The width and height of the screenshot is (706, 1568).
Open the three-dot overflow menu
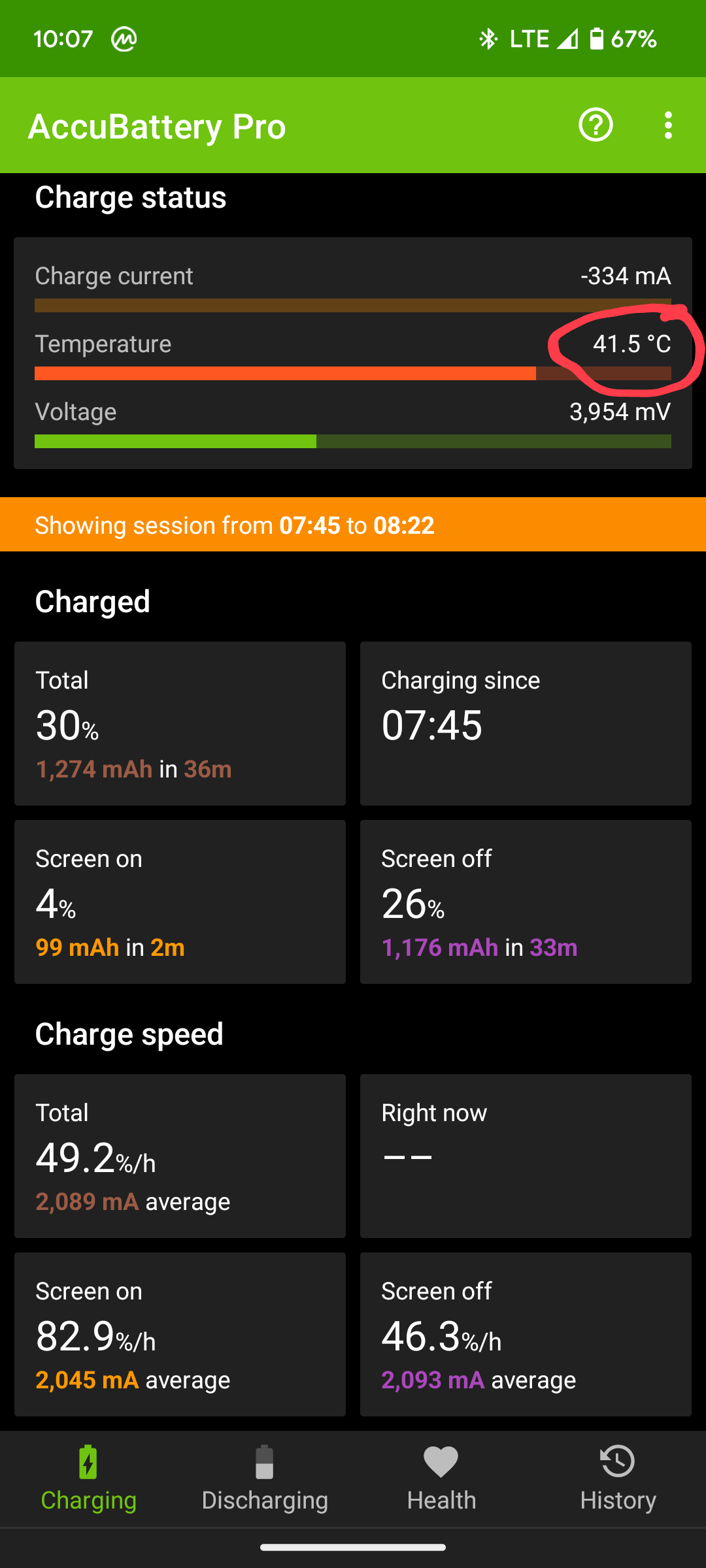[667, 125]
